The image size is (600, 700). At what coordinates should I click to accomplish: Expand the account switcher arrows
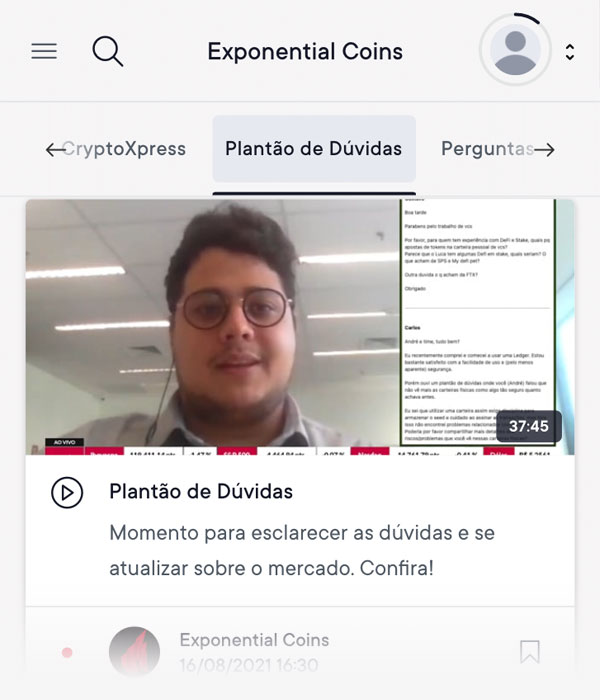pyautogui.click(x=570, y=52)
